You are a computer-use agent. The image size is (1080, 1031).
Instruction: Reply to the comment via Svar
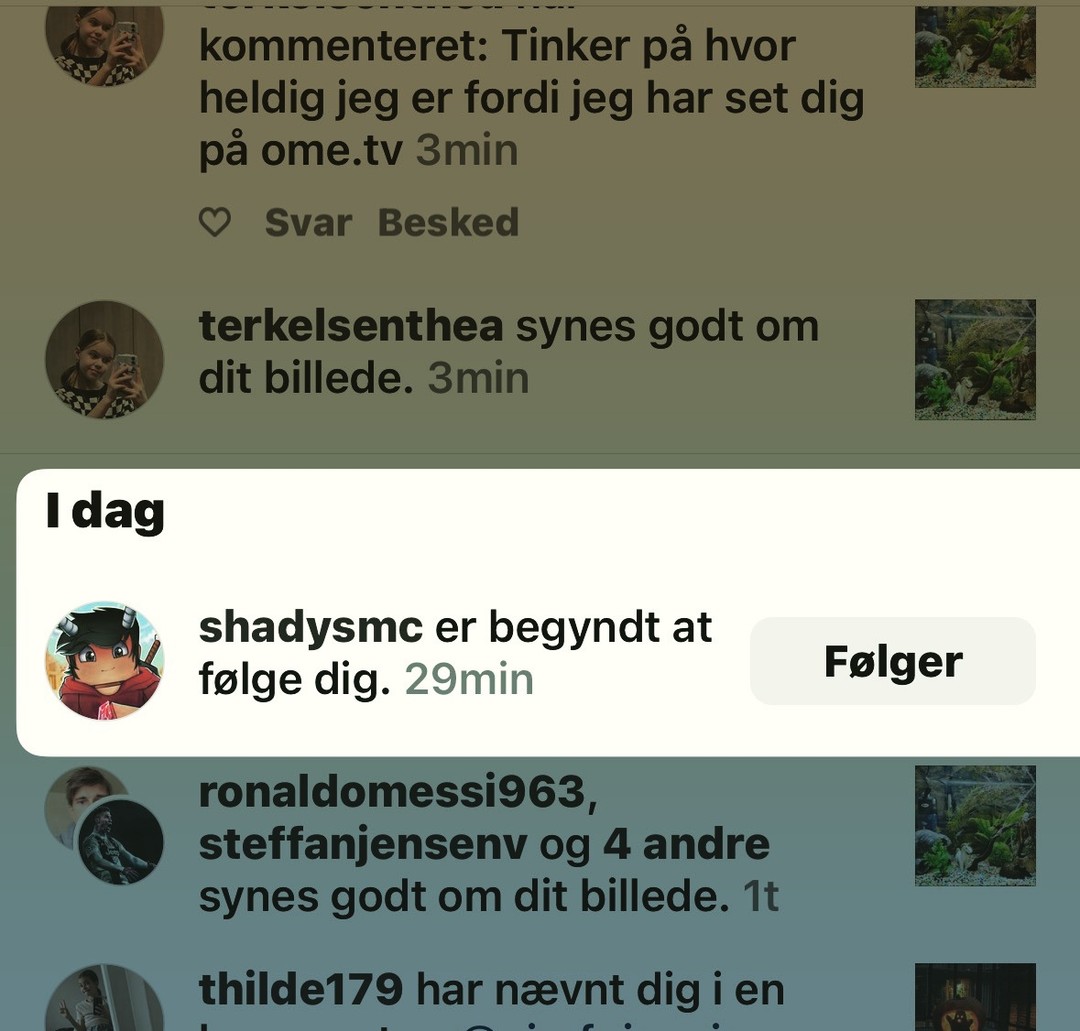(307, 222)
